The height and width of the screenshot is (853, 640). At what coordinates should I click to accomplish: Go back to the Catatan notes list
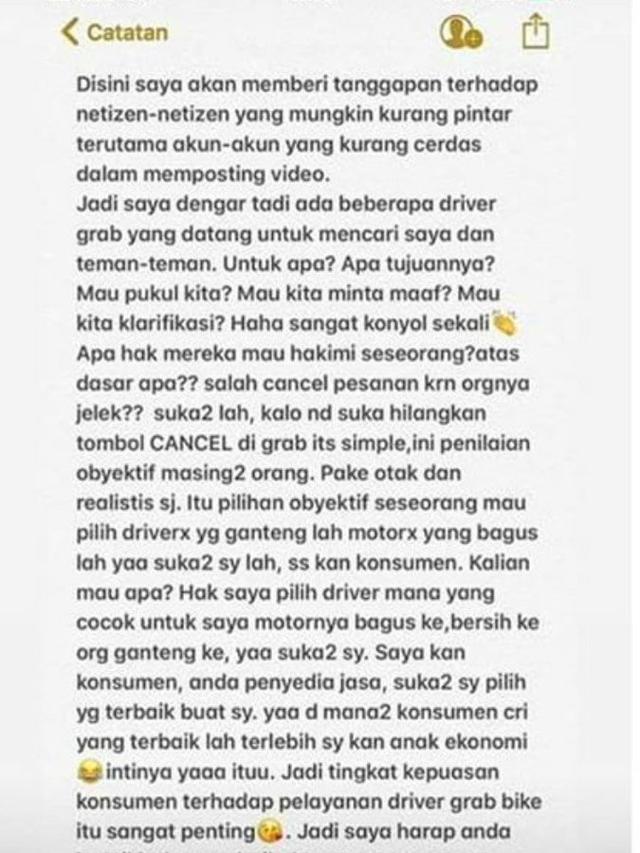tap(113, 31)
